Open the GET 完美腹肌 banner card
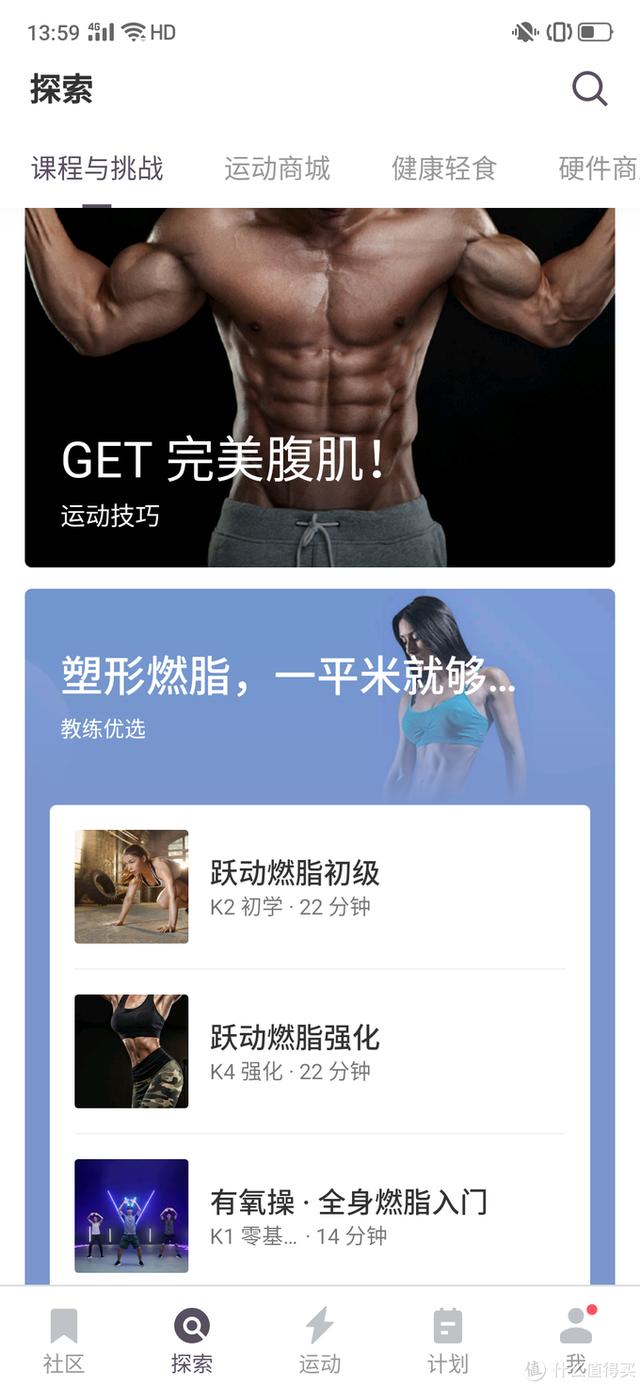Screen dimensions: 640x1386 [320, 387]
